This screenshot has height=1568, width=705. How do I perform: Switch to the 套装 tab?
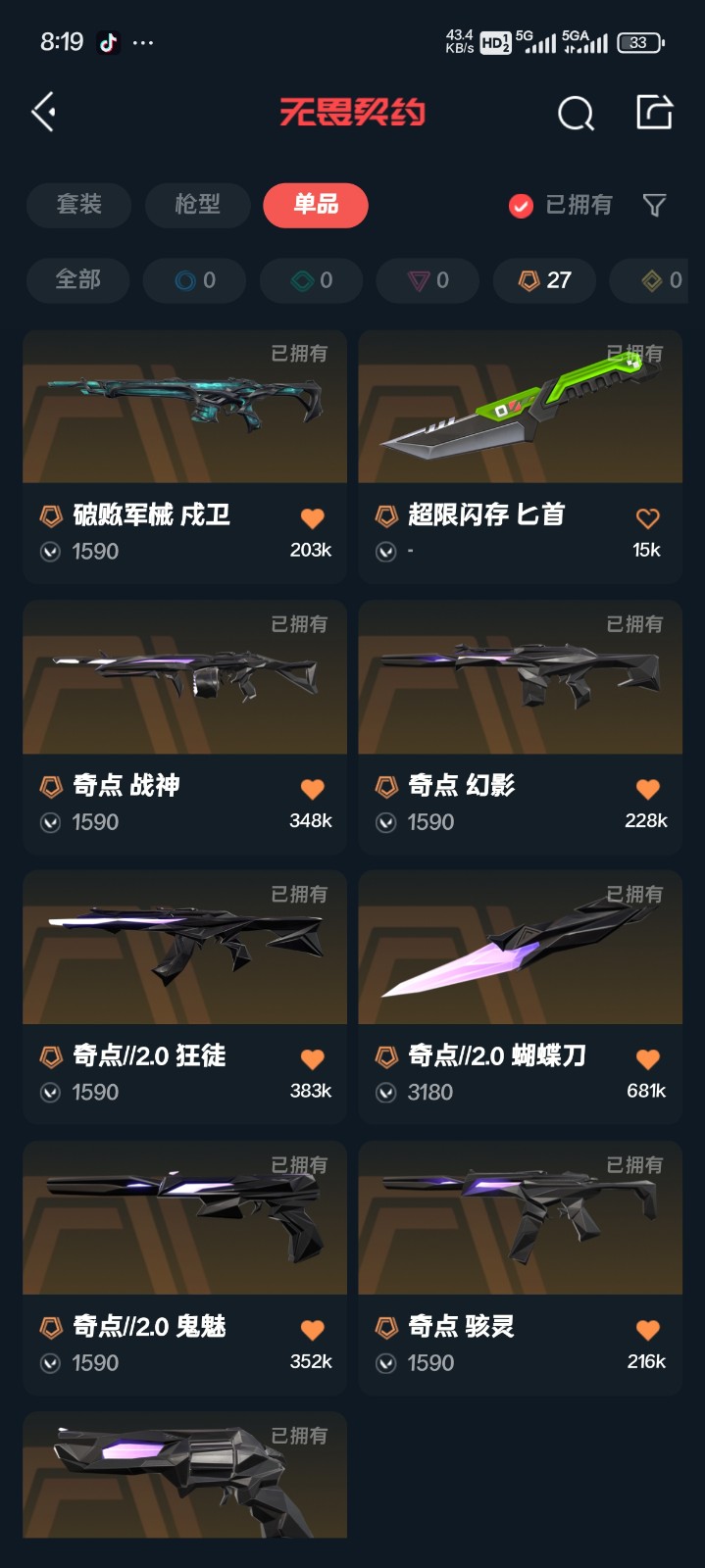tap(78, 204)
